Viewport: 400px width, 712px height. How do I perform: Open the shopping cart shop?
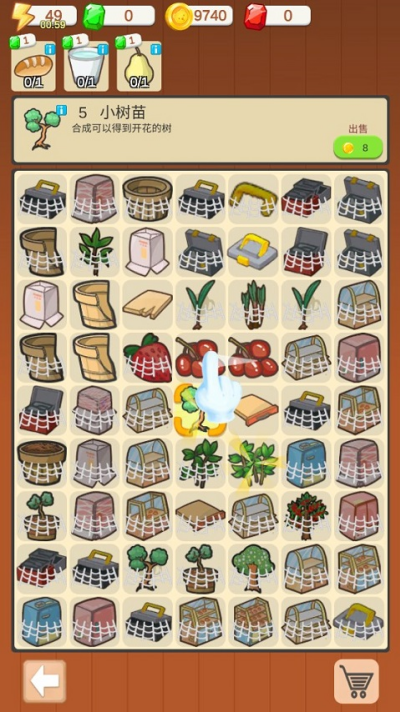(356, 681)
